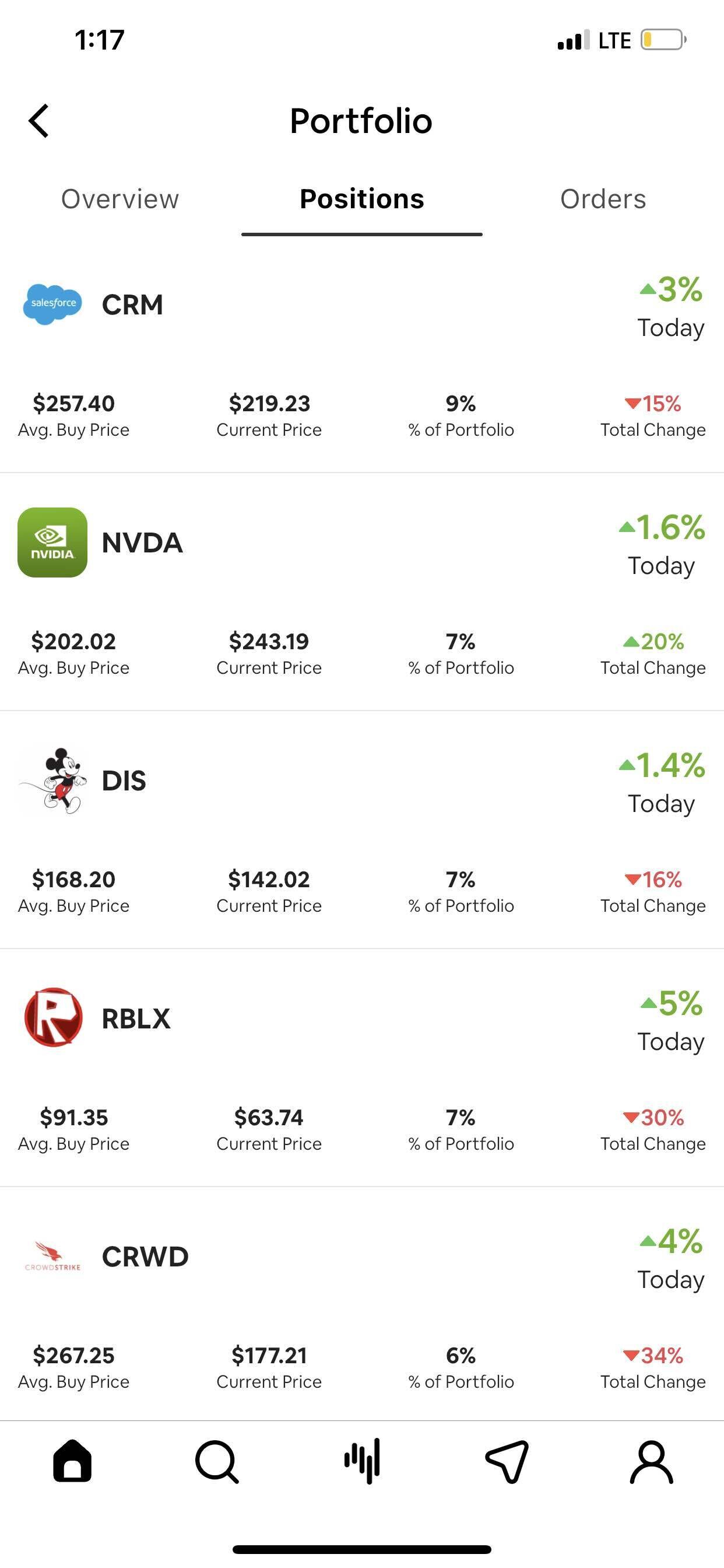Open the NVDA position details
Screen dimensions: 724x1568
142,543
